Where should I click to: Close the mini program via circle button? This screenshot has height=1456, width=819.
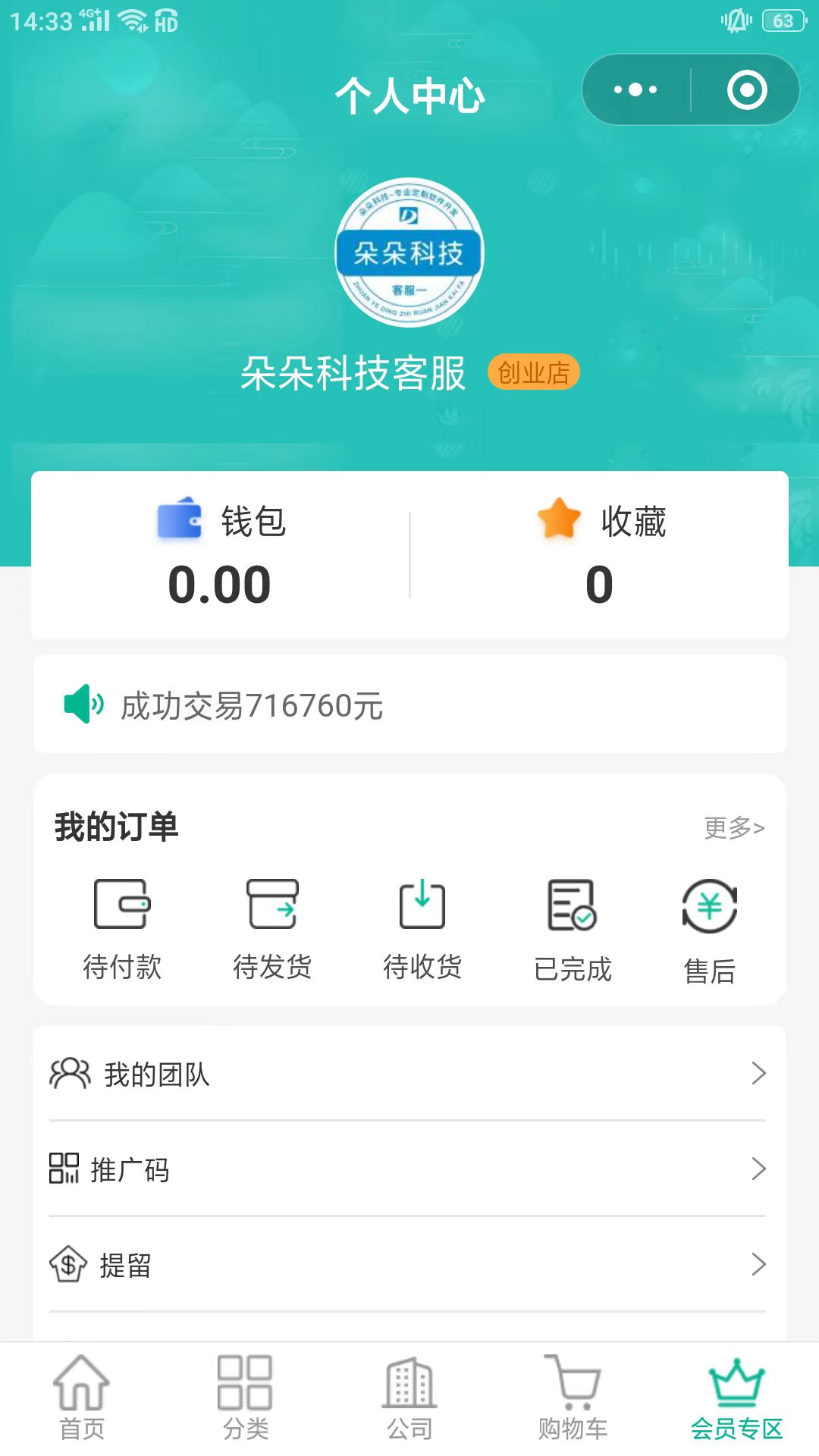tap(747, 90)
